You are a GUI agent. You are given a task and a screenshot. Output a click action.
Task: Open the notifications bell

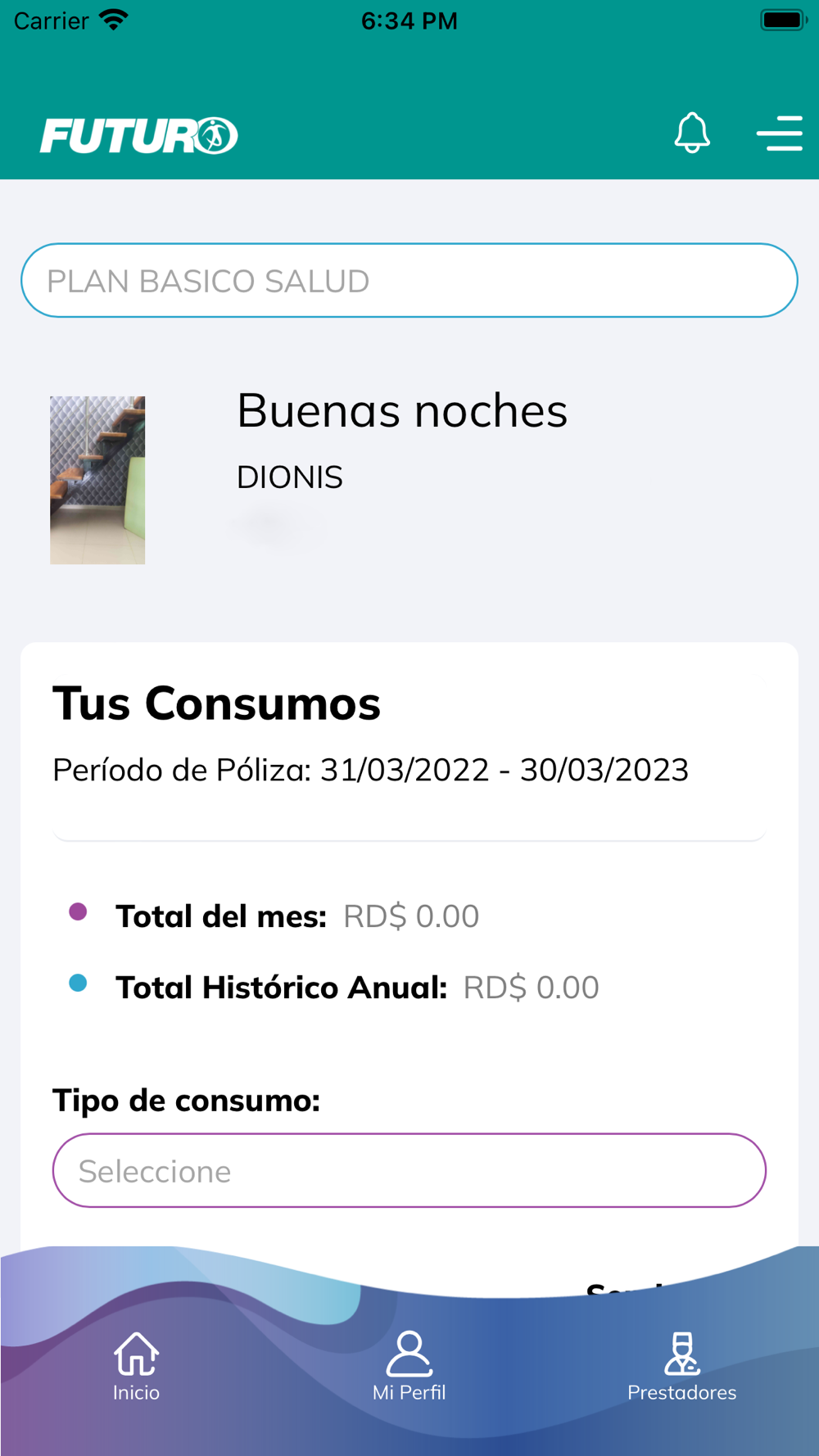pyautogui.click(x=692, y=133)
